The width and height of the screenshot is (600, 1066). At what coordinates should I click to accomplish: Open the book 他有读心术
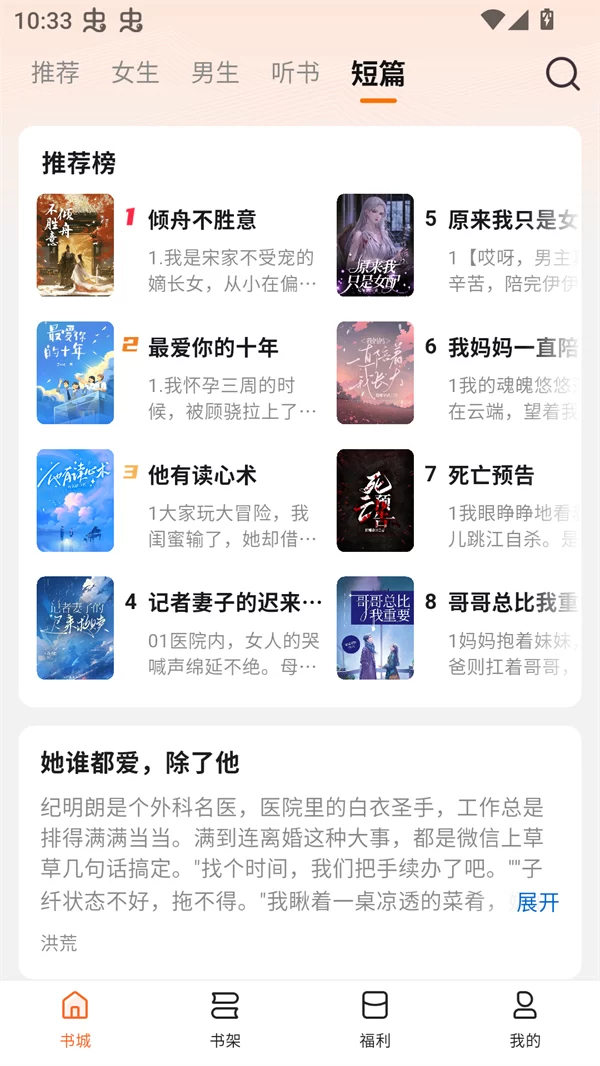click(202, 475)
